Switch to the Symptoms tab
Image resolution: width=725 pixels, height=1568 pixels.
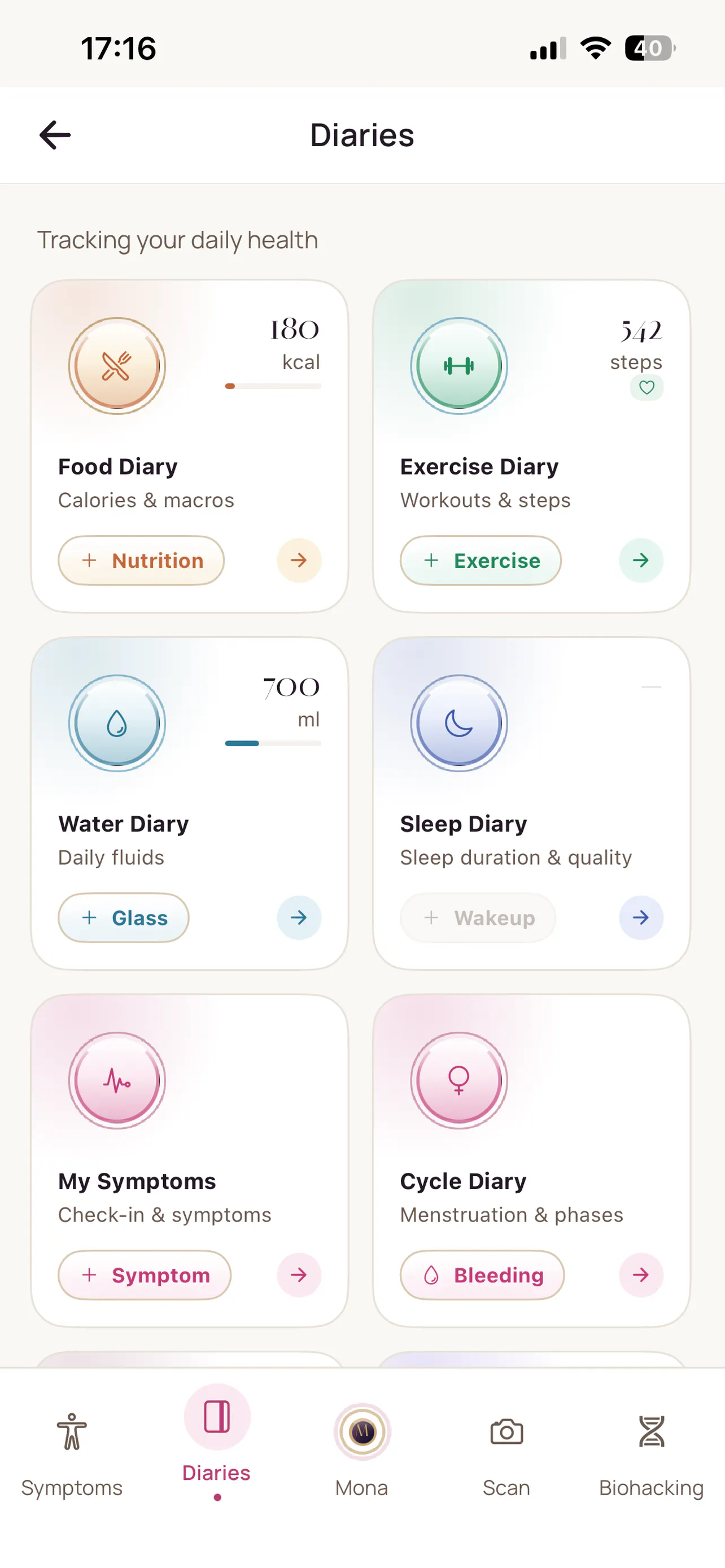coord(72,1455)
